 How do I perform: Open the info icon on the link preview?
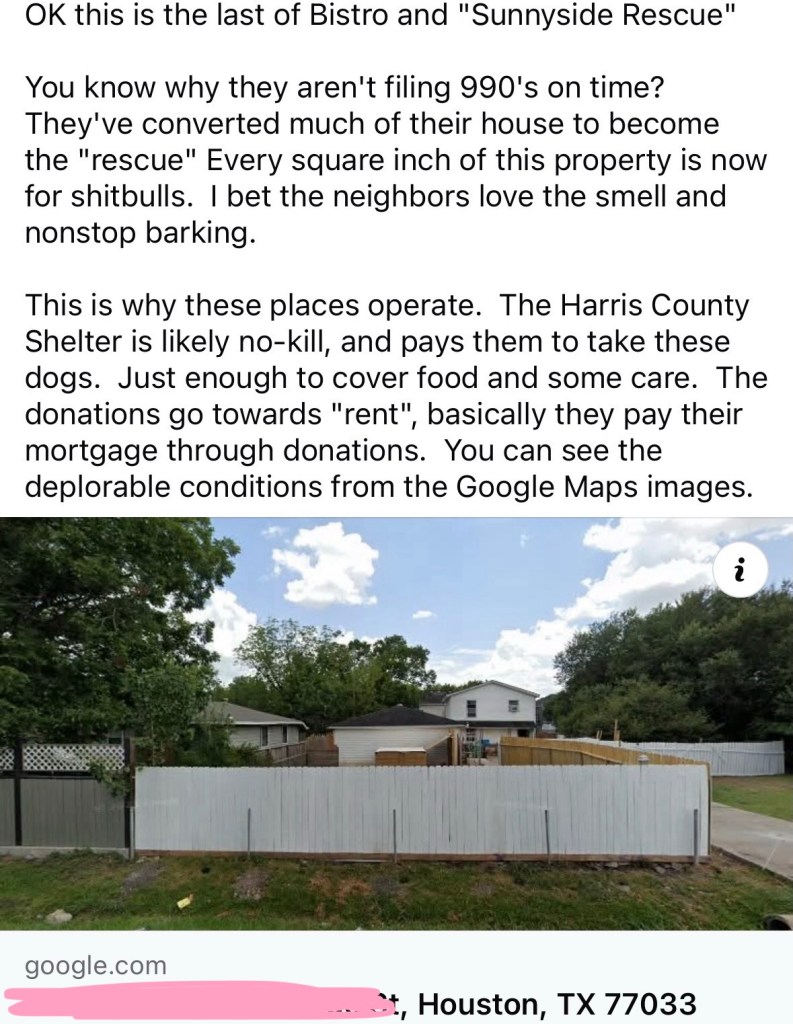740,572
